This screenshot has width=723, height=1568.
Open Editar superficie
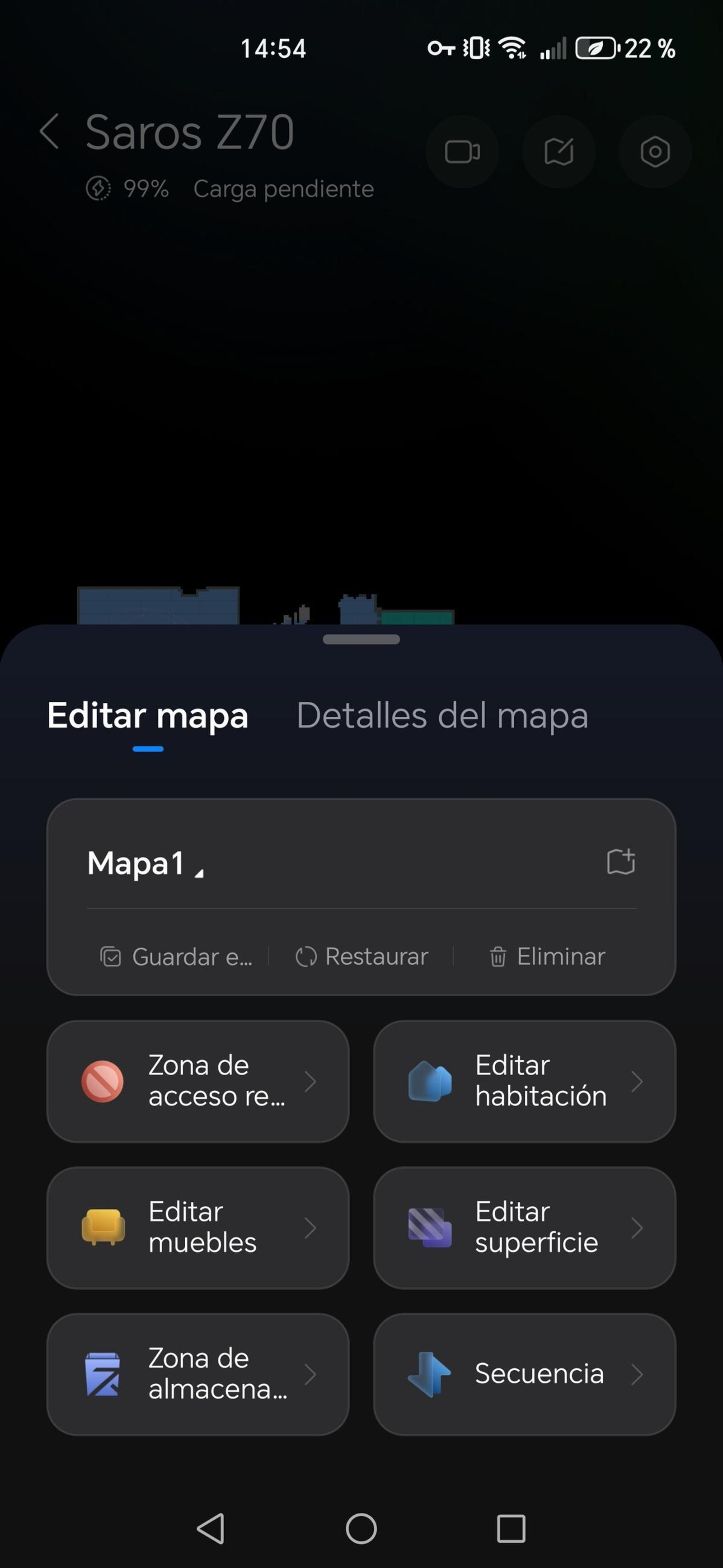(x=525, y=1228)
